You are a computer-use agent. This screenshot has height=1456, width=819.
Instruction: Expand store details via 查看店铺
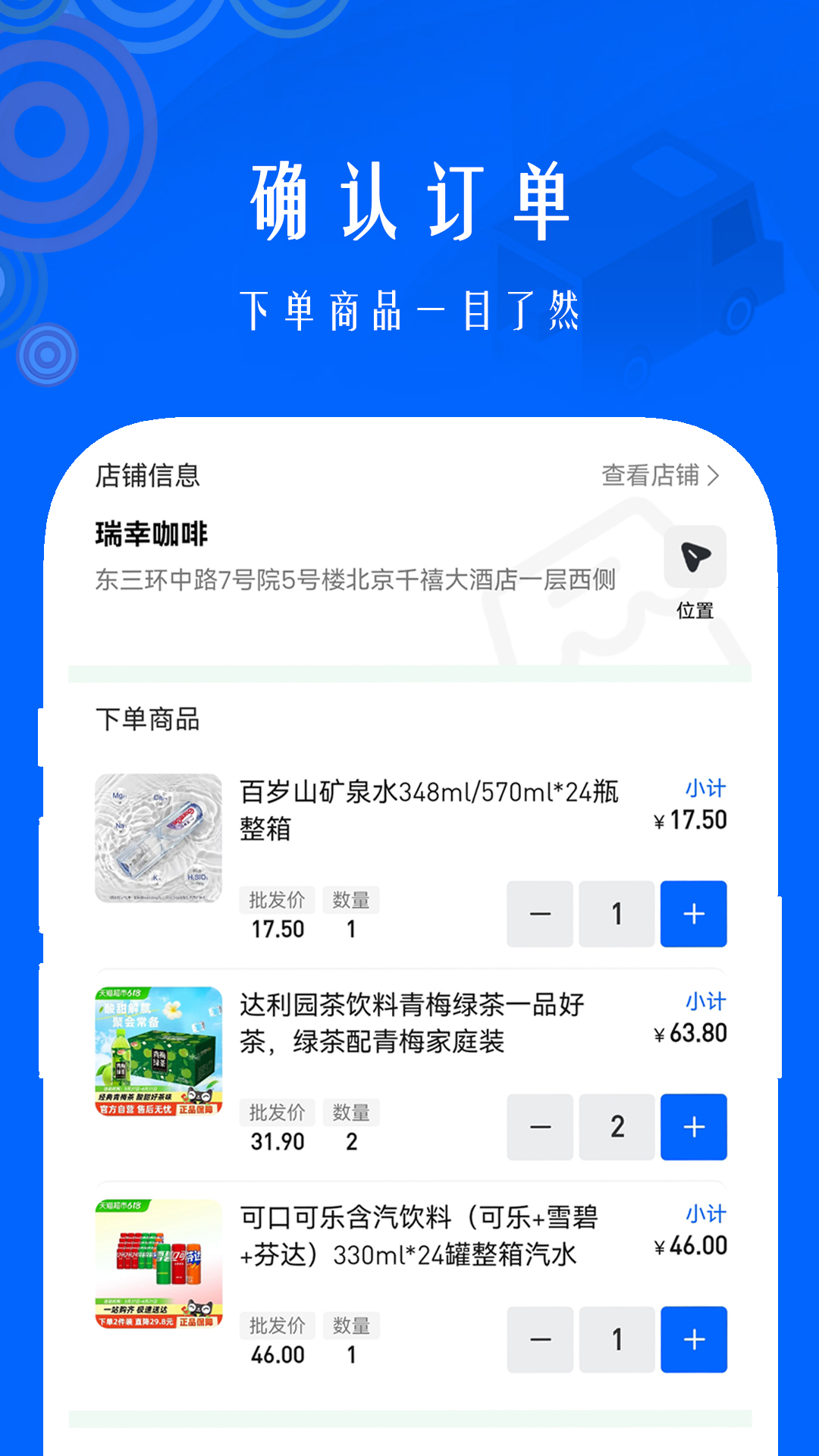(x=652, y=475)
